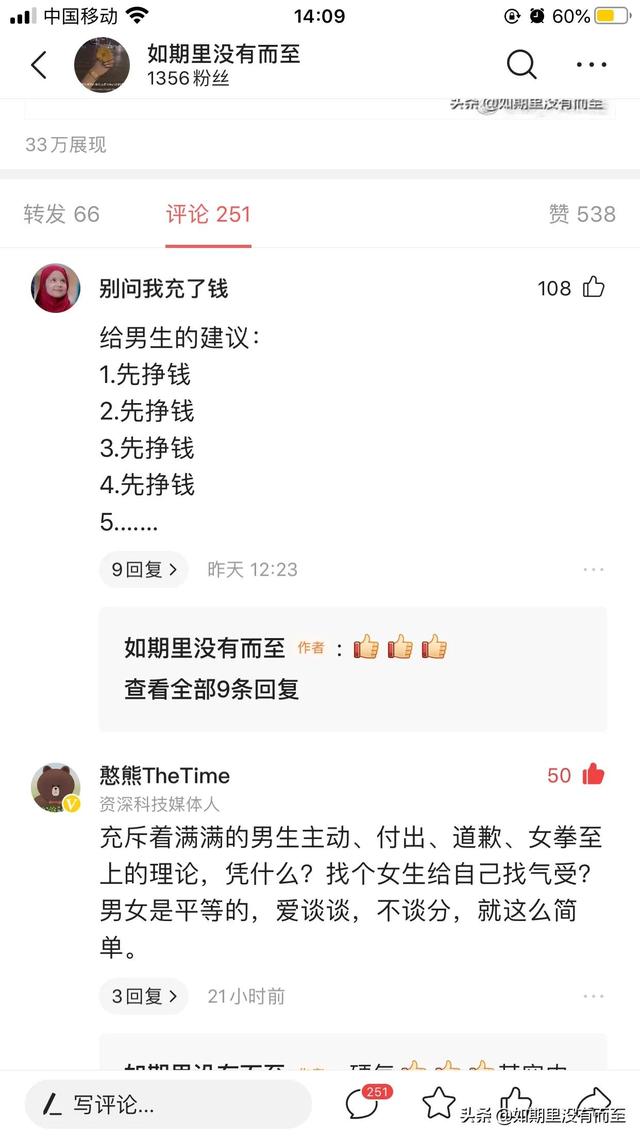
Task: Tap the 9回复 button
Action: (143, 569)
